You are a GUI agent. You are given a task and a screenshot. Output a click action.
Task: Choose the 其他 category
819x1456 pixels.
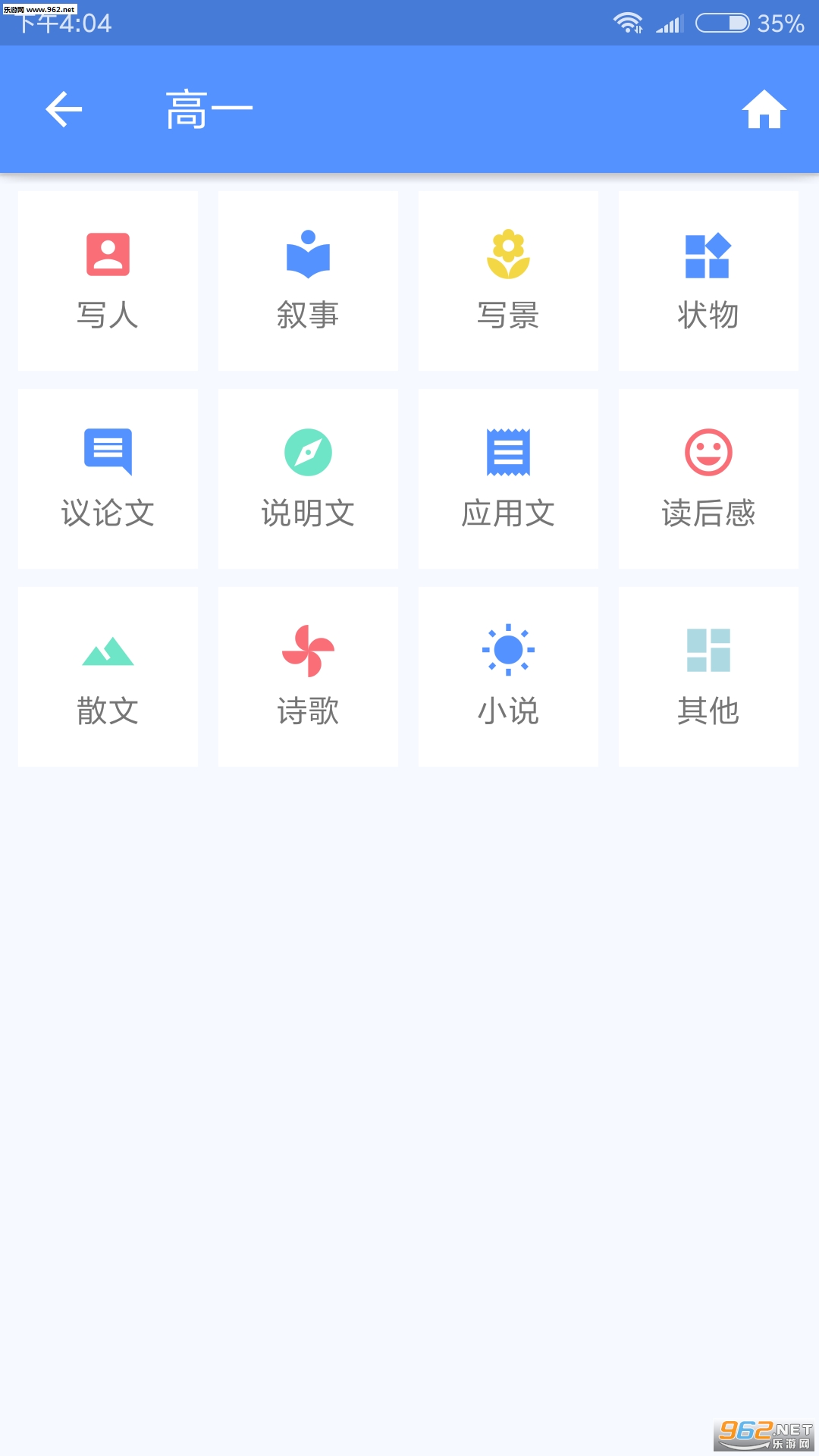[708, 676]
